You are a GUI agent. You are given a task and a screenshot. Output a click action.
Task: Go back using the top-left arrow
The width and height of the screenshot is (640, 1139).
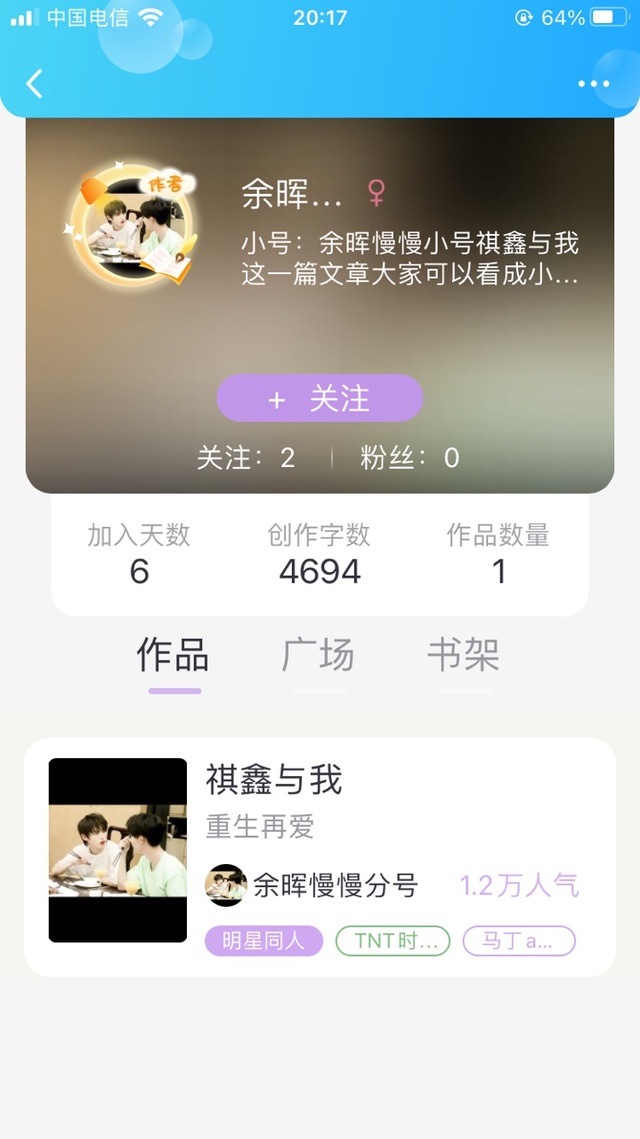pos(34,84)
